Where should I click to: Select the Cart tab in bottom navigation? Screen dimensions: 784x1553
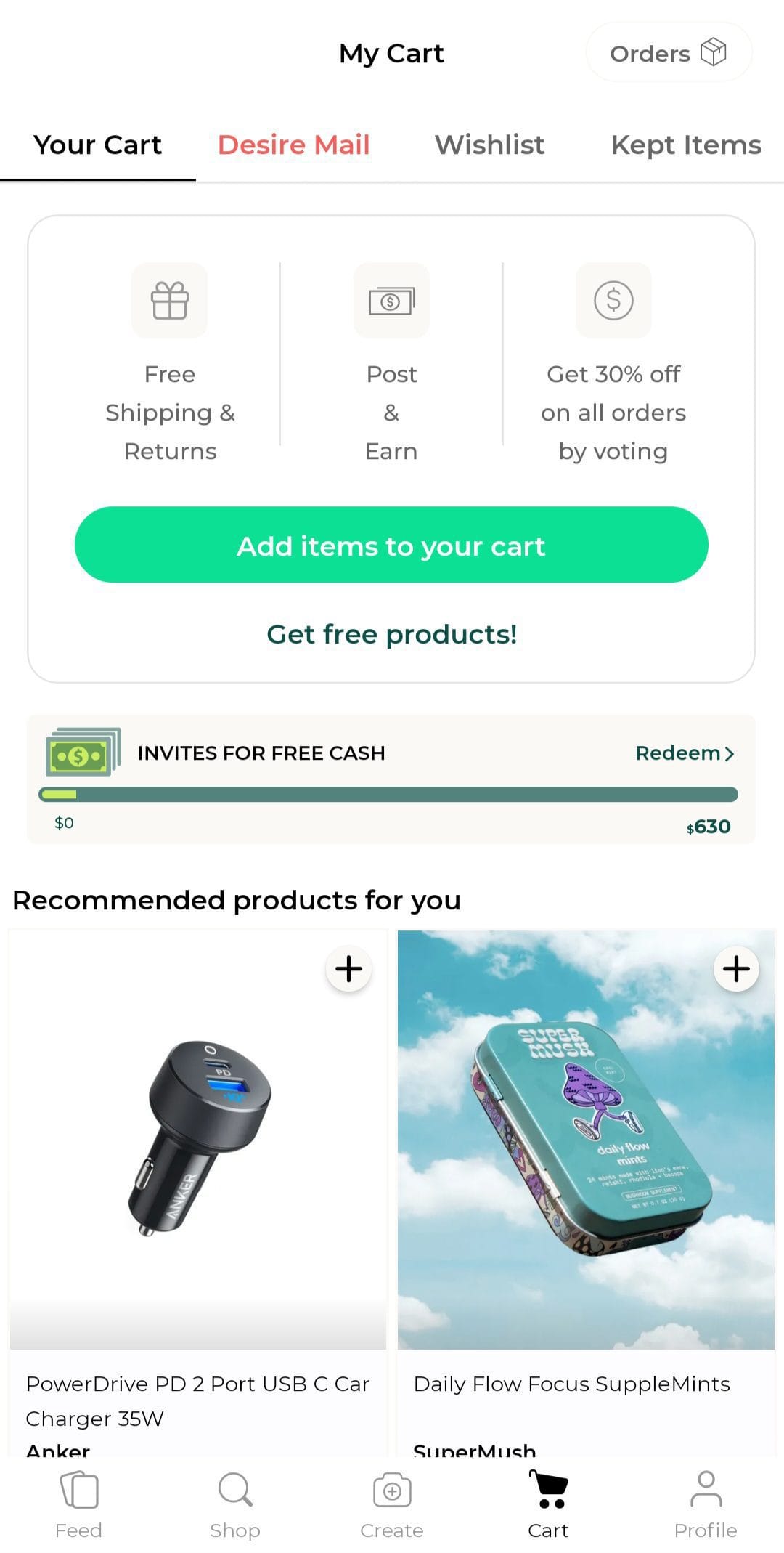pyautogui.click(x=549, y=1505)
